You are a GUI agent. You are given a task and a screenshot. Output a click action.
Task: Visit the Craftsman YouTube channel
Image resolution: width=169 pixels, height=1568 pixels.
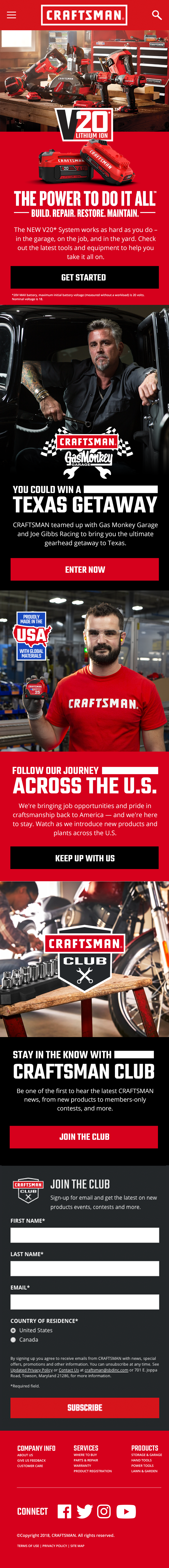tap(126, 1511)
